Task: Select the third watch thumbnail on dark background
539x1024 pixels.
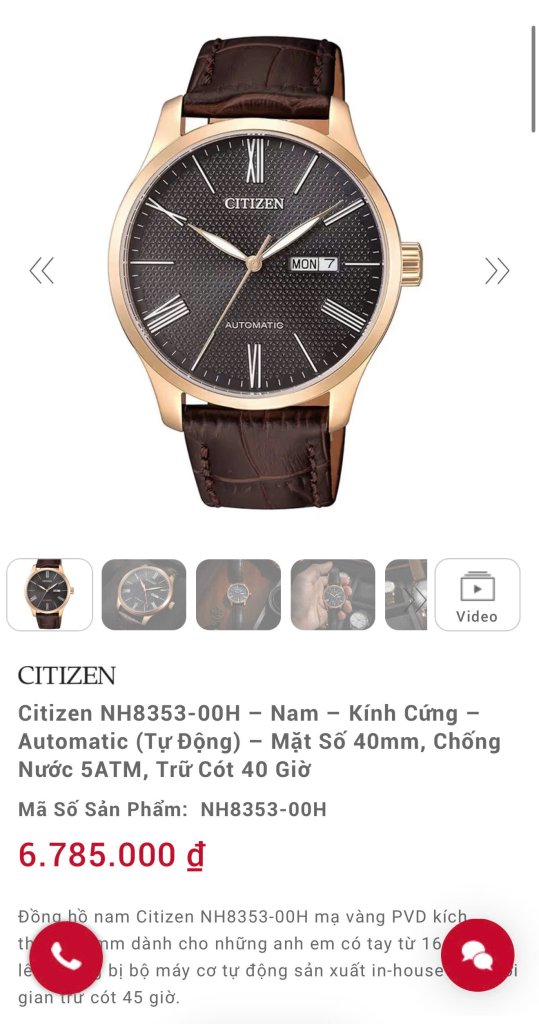Action: coord(238,594)
